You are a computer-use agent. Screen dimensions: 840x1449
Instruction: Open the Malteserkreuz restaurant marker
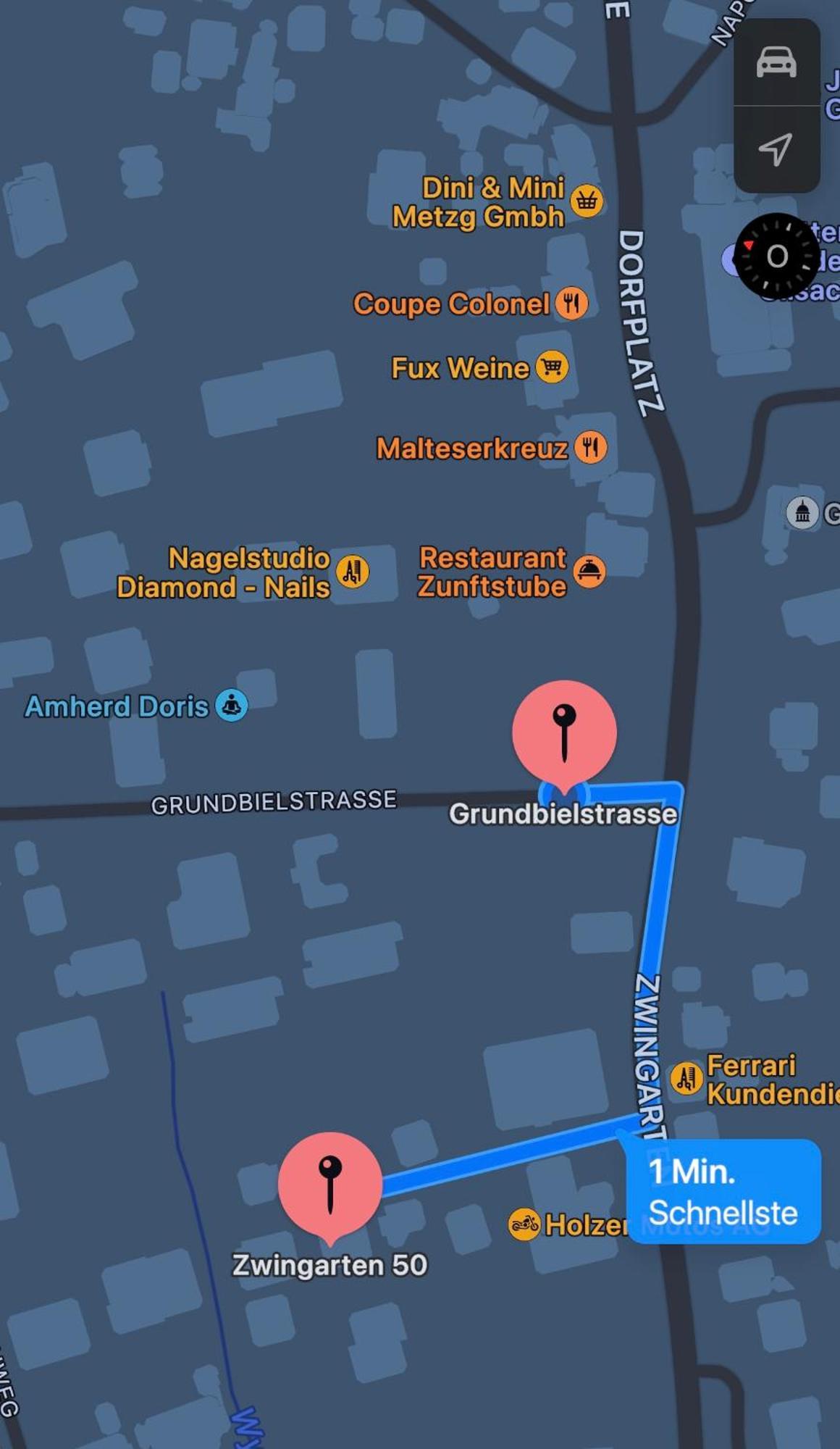point(591,447)
